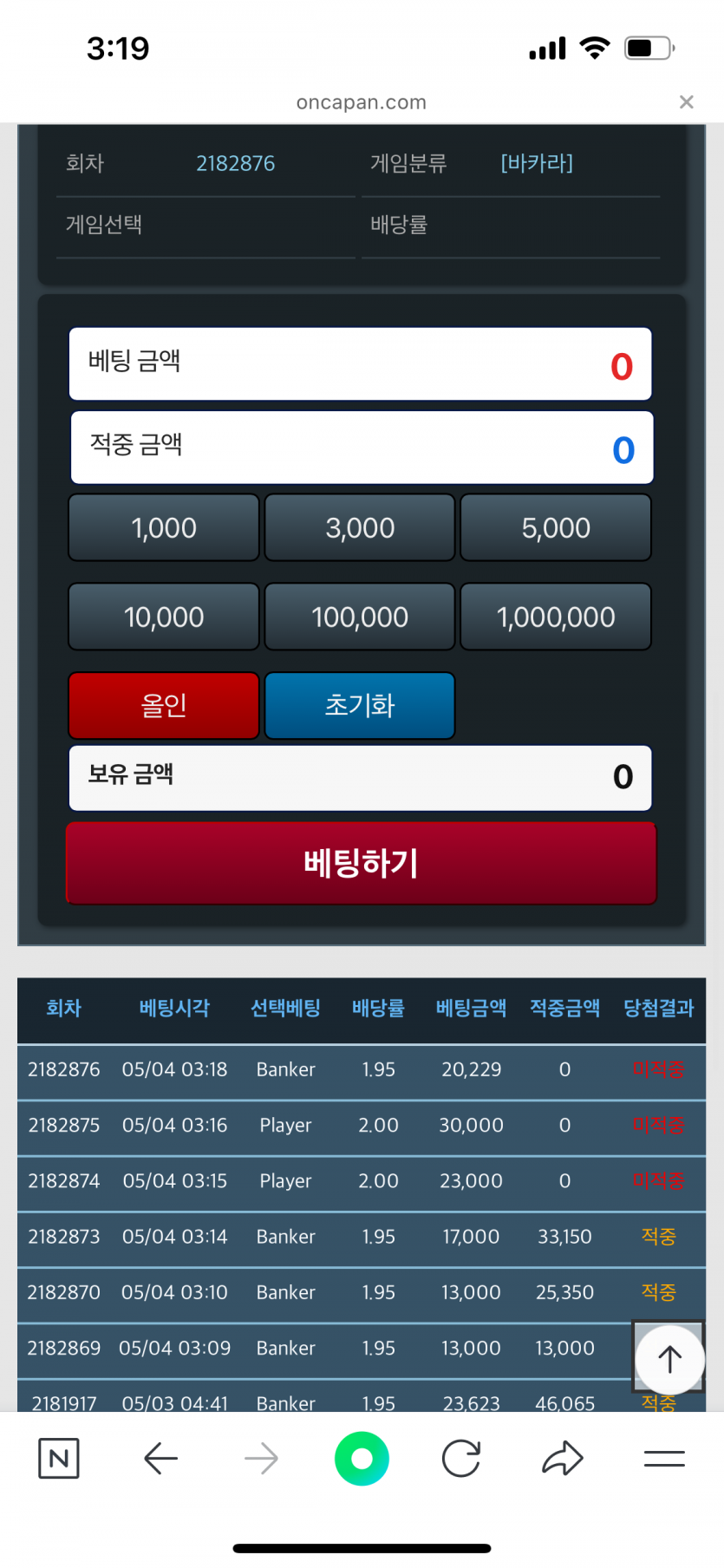
Task: Submit the bet with 베팅하기
Action: (362, 864)
